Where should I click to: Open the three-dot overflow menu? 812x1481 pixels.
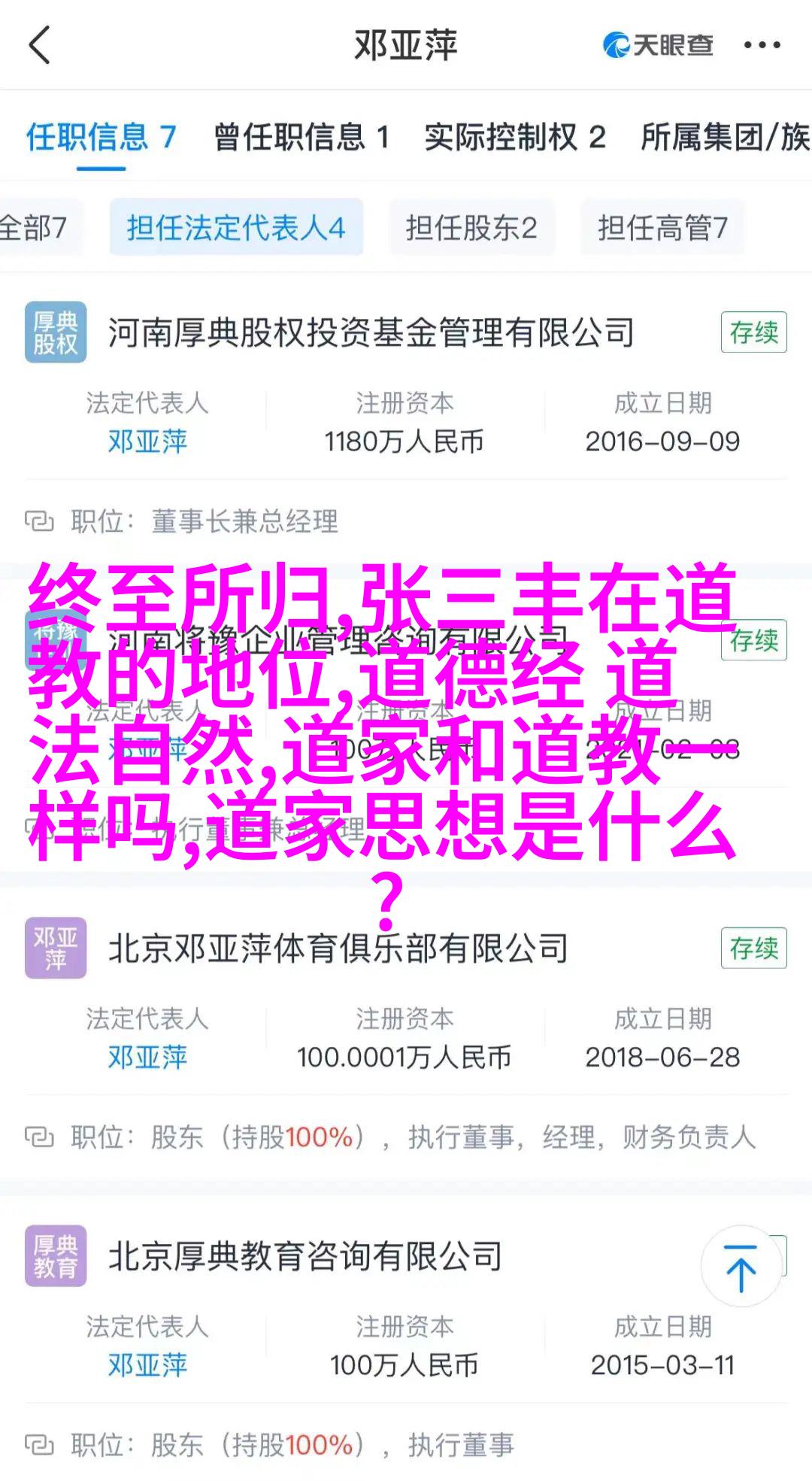pyautogui.click(x=762, y=45)
